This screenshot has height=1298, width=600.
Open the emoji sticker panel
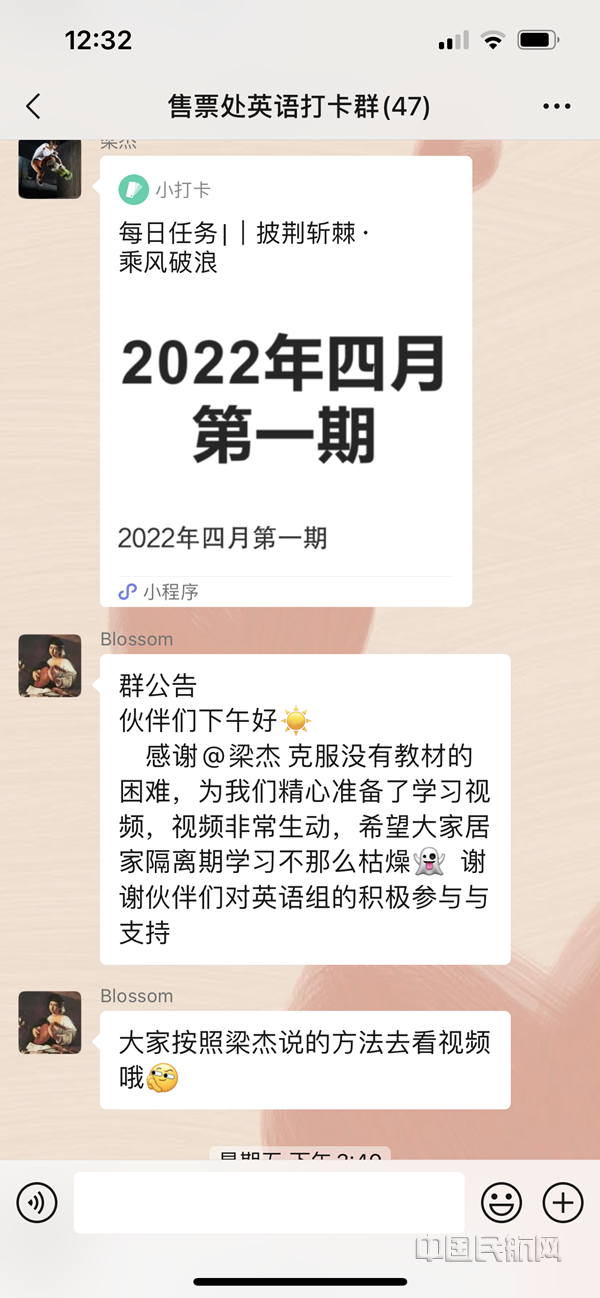(x=501, y=1202)
